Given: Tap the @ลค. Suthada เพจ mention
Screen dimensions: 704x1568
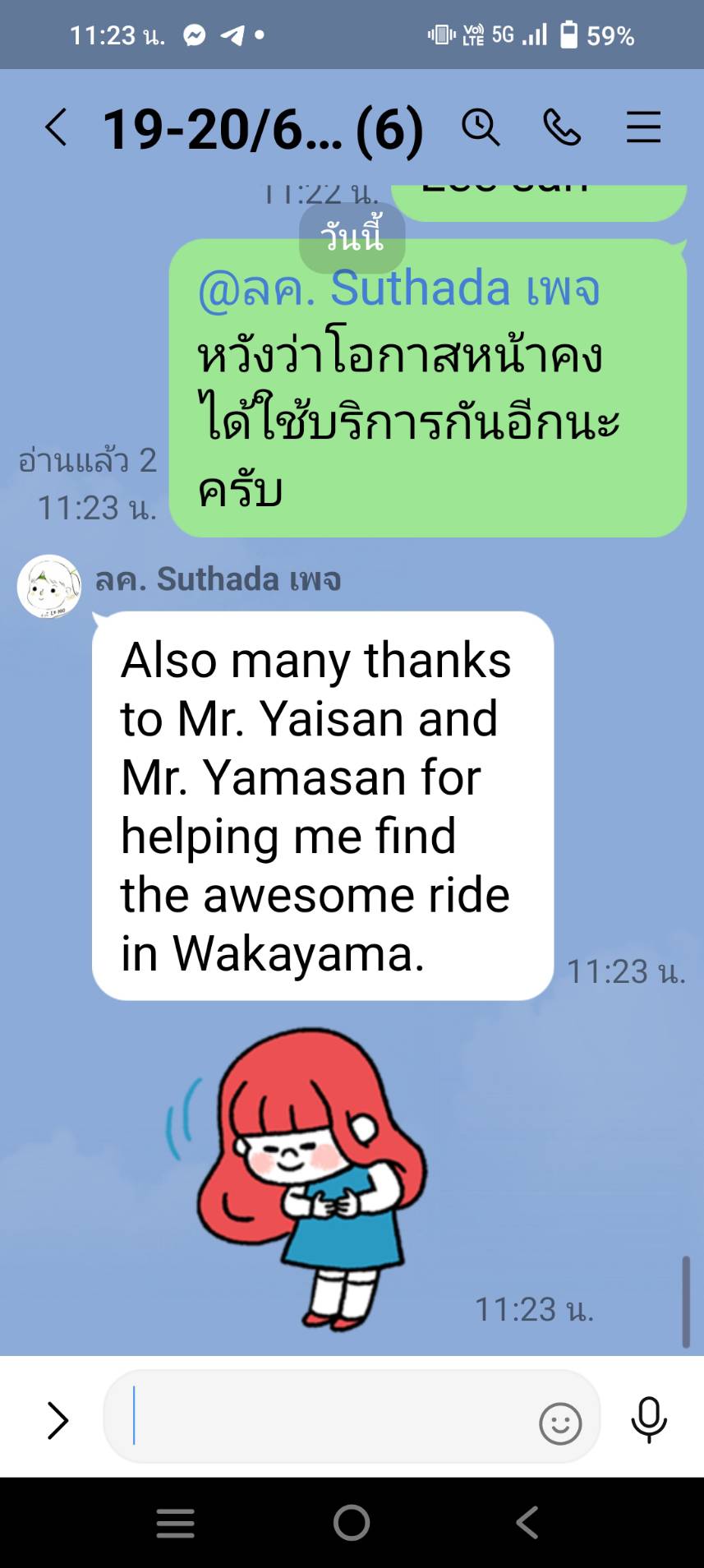Looking at the screenshot, I should coord(398,289).
